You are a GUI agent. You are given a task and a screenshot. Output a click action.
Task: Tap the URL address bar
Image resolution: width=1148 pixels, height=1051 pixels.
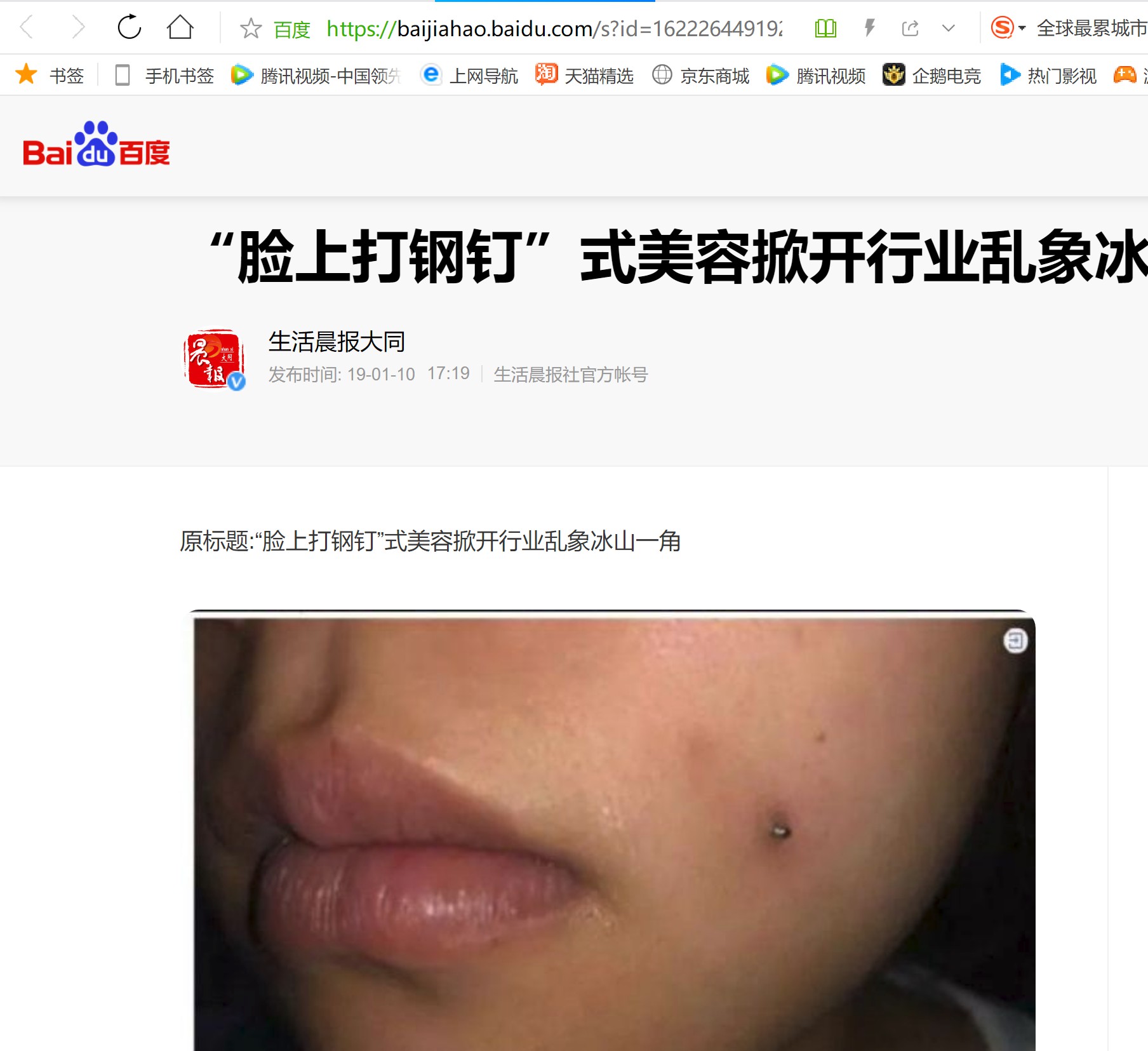[x=552, y=29]
